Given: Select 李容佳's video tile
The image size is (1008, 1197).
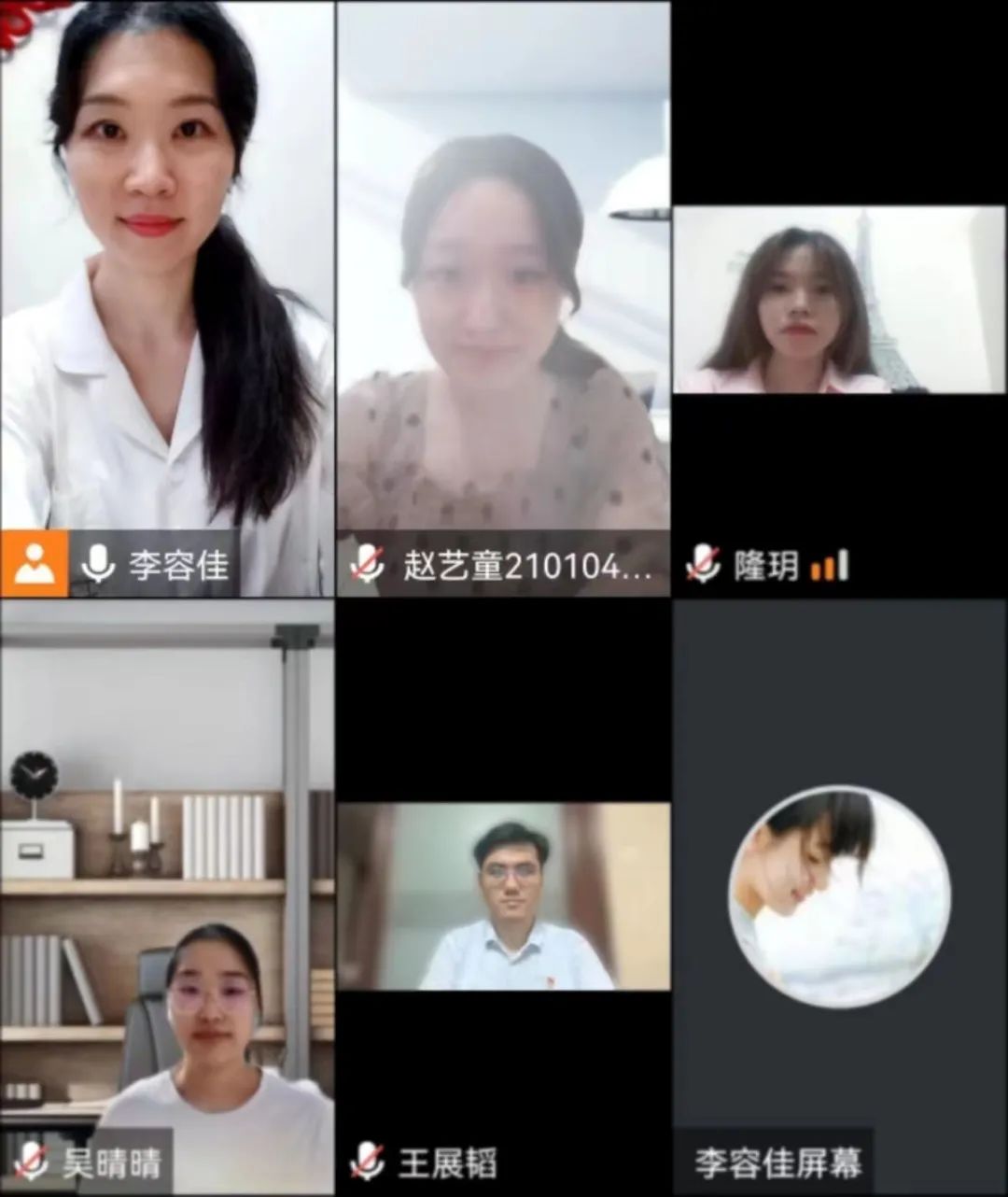Looking at the screenshot, I should point(167,280).
